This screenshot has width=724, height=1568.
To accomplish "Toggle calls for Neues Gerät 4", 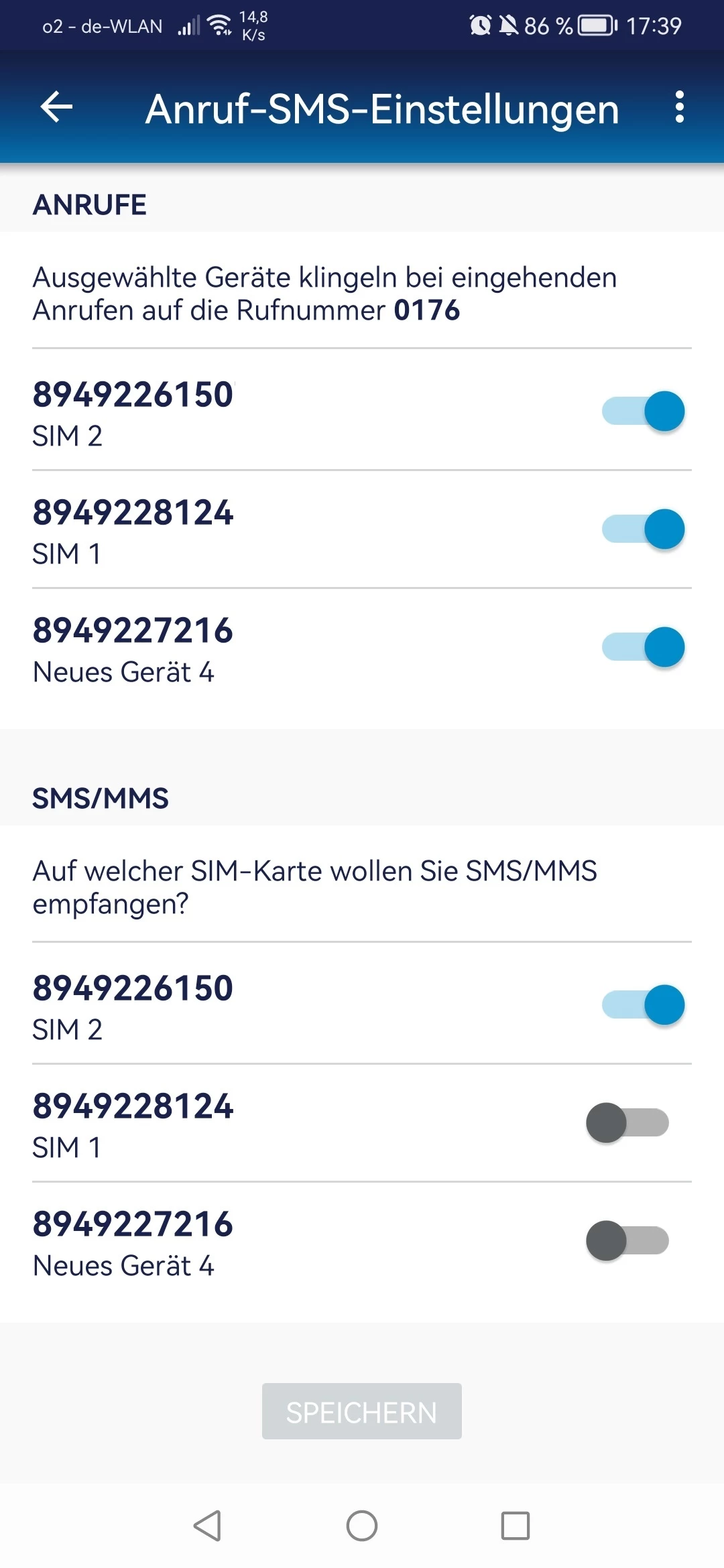I will (643, 647).
